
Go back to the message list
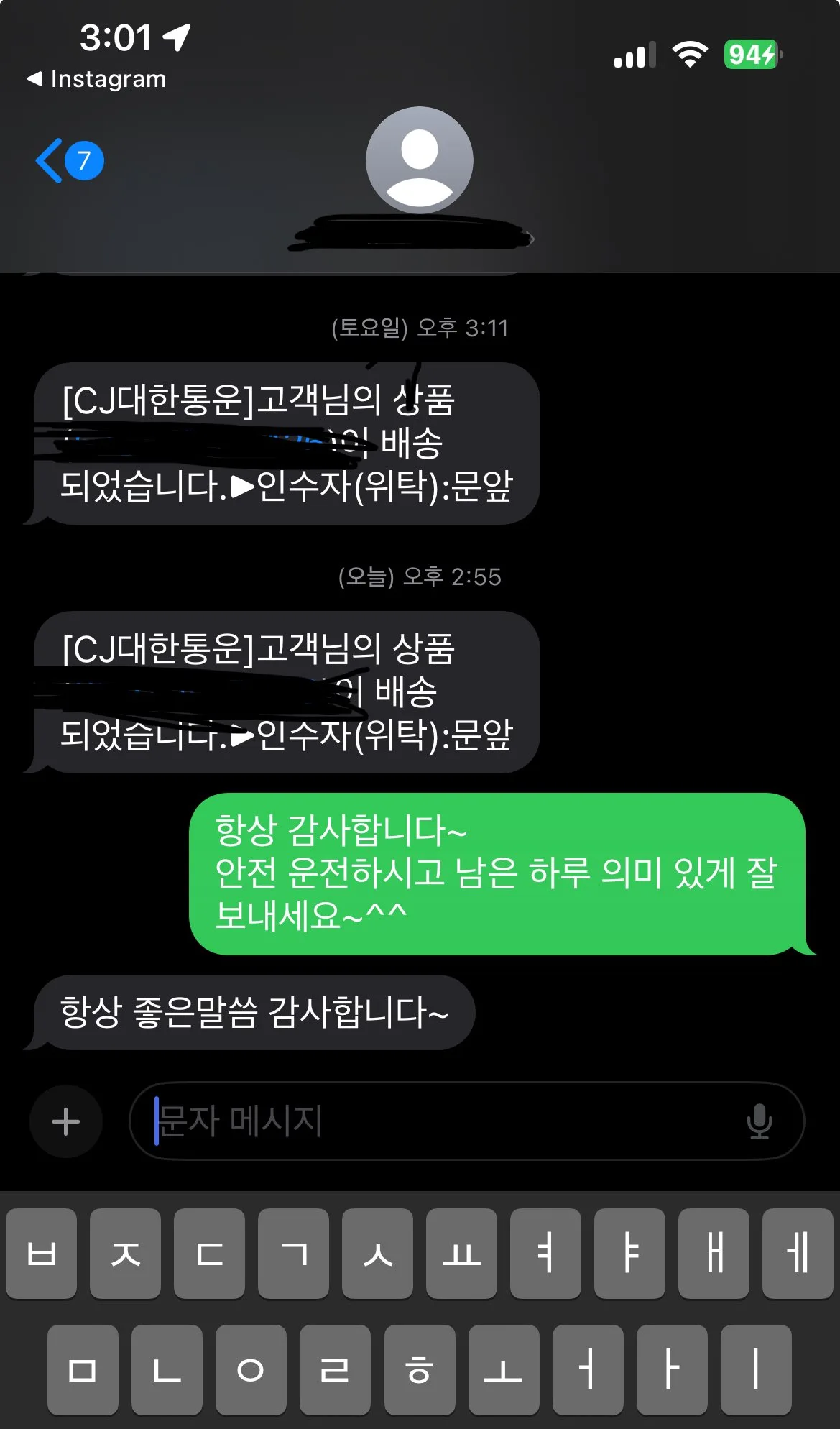(x=70, y=160)
